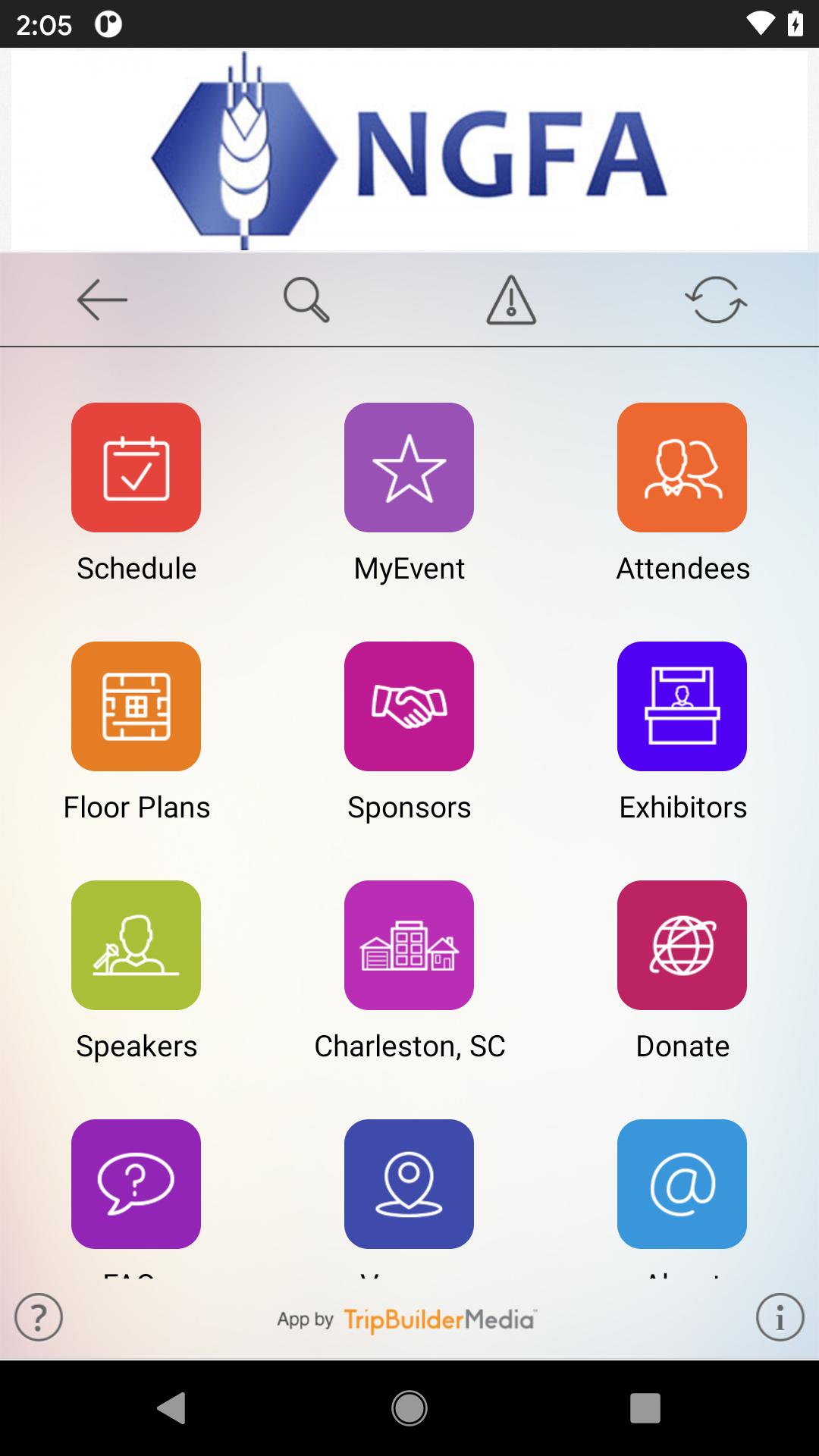
Task: Open the alerts warning triangle
Action: point(511,300)
